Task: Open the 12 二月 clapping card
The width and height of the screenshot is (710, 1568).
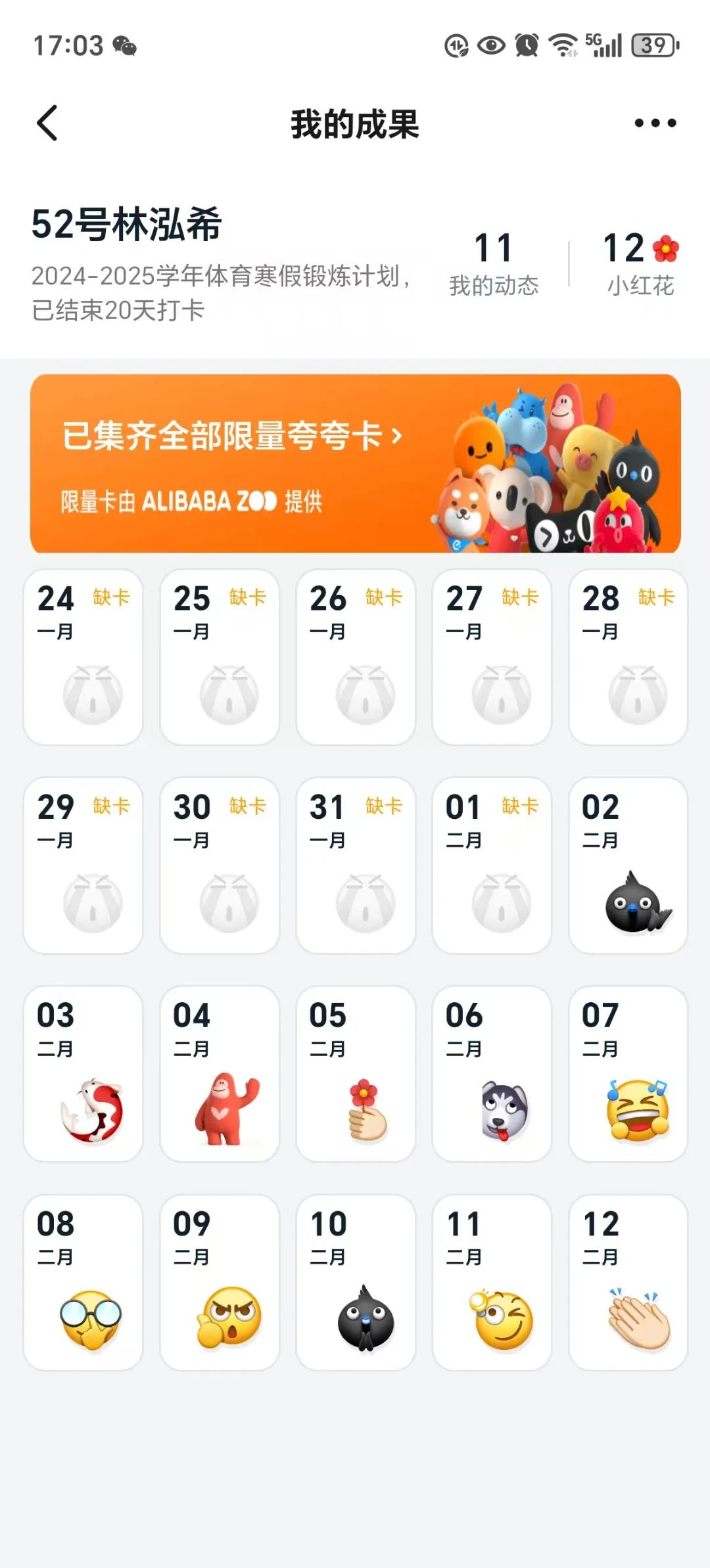Action: (x=628, y=1282)
